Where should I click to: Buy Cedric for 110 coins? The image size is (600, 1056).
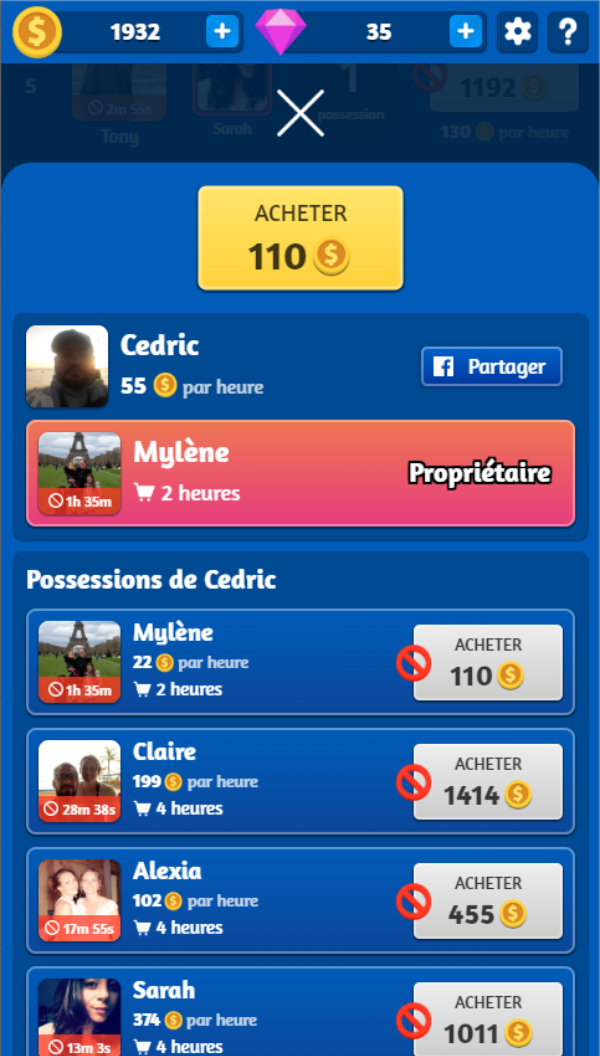click(x=300, y=238)
